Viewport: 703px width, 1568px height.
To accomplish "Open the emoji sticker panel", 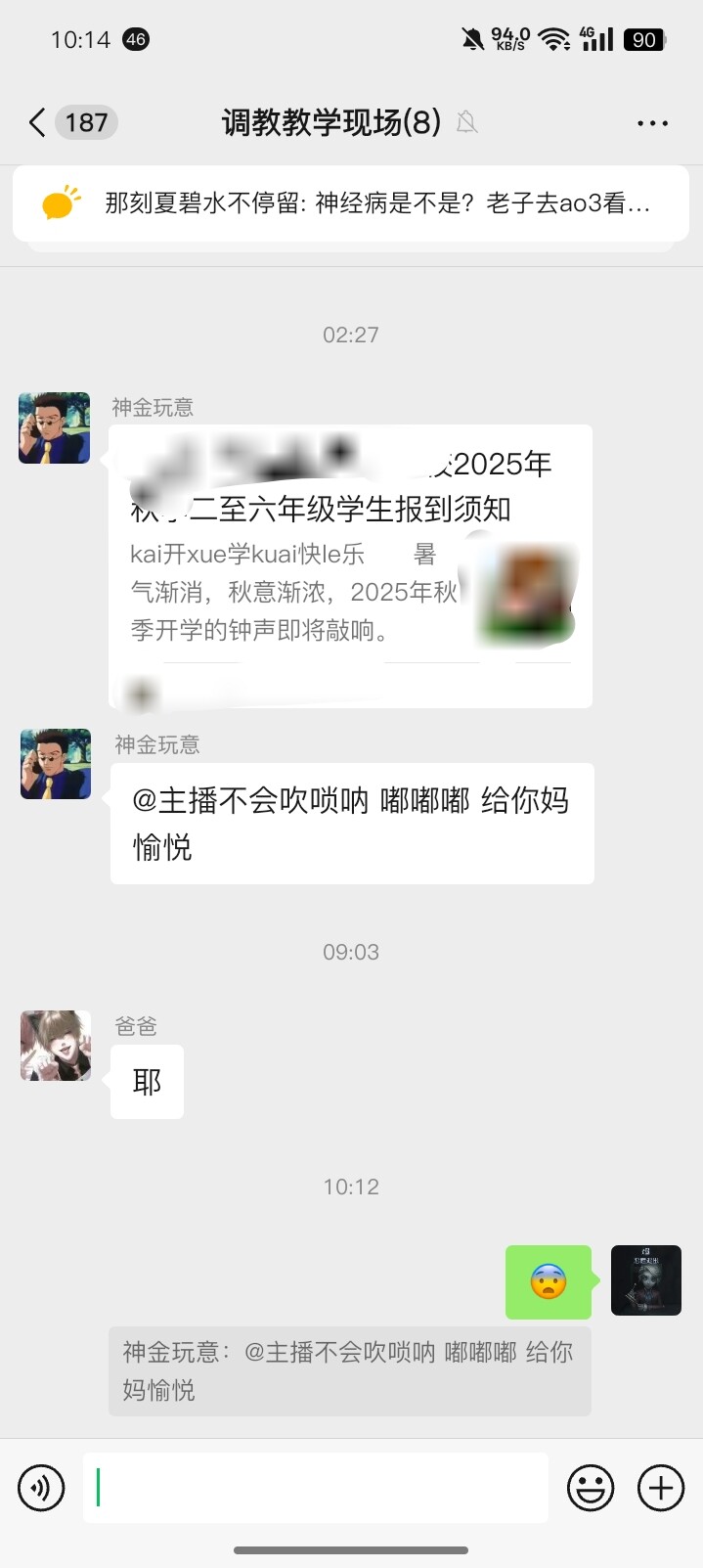I will coord(591,1488).
